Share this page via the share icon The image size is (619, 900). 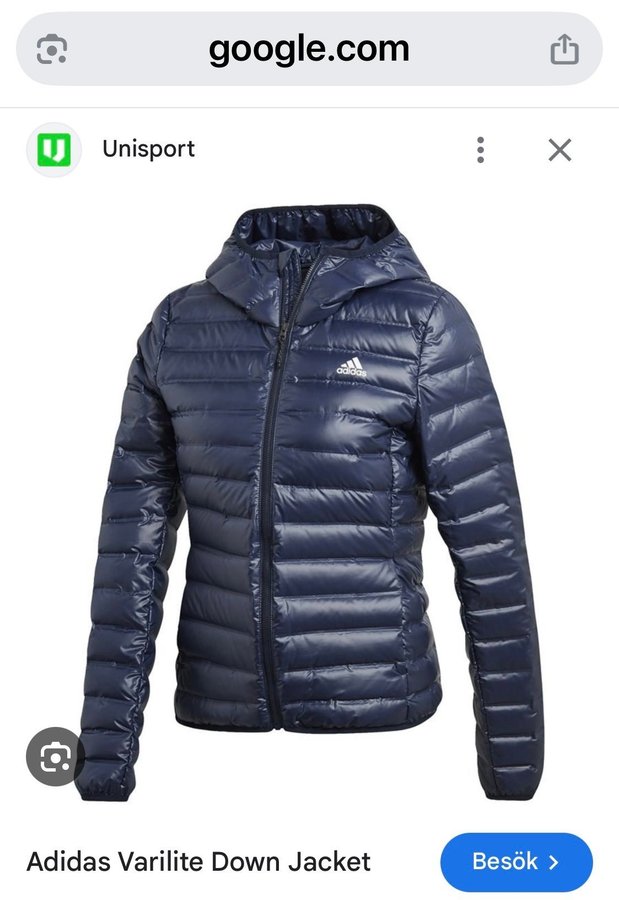565,49
